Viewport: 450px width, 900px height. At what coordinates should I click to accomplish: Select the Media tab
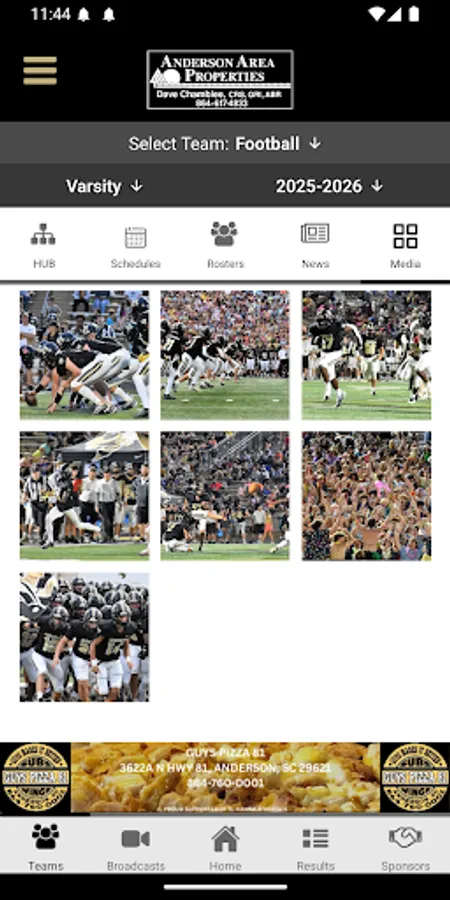(405, 246)
